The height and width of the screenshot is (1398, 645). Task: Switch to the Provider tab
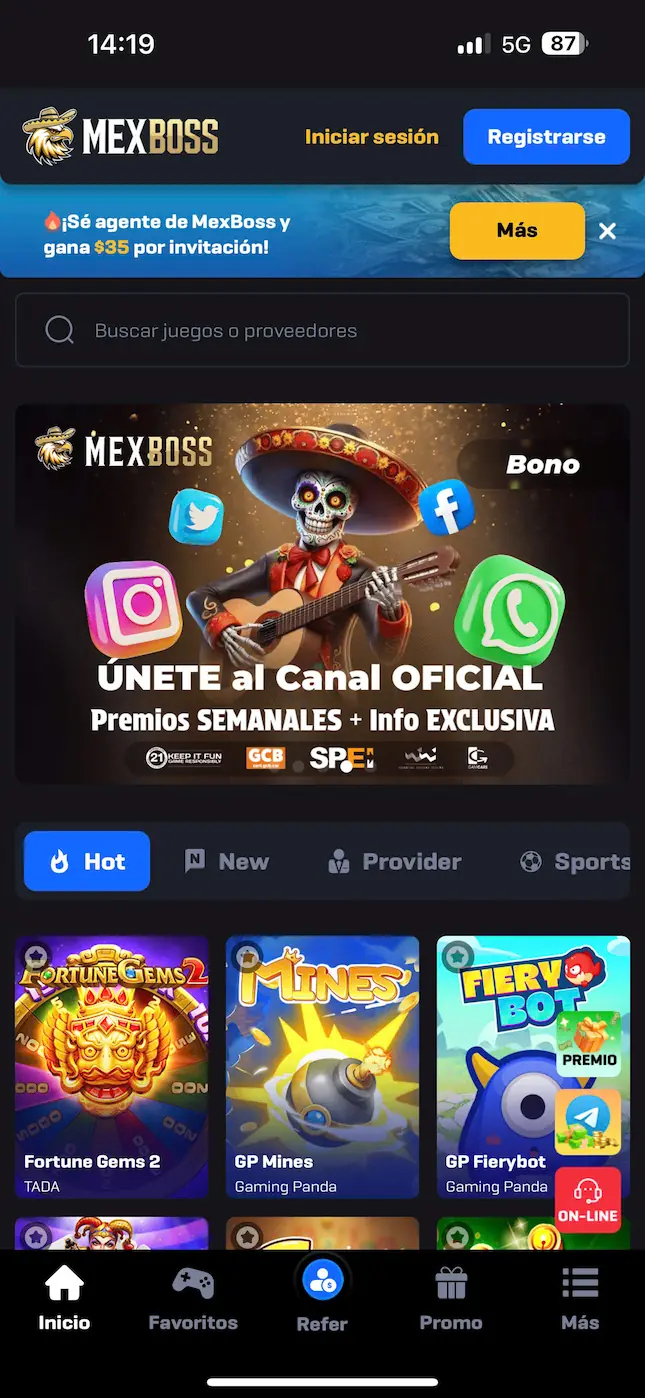coord(395,861)
